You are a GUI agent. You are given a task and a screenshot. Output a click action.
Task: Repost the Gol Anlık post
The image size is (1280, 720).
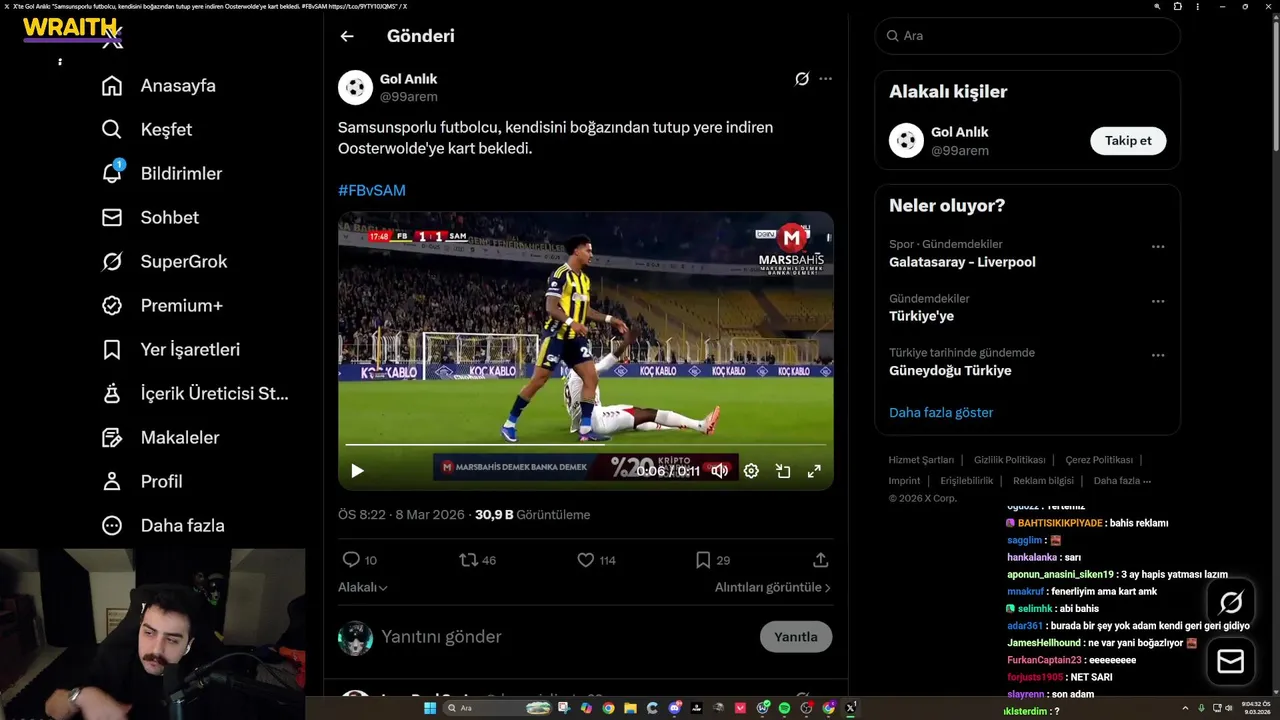468,560
